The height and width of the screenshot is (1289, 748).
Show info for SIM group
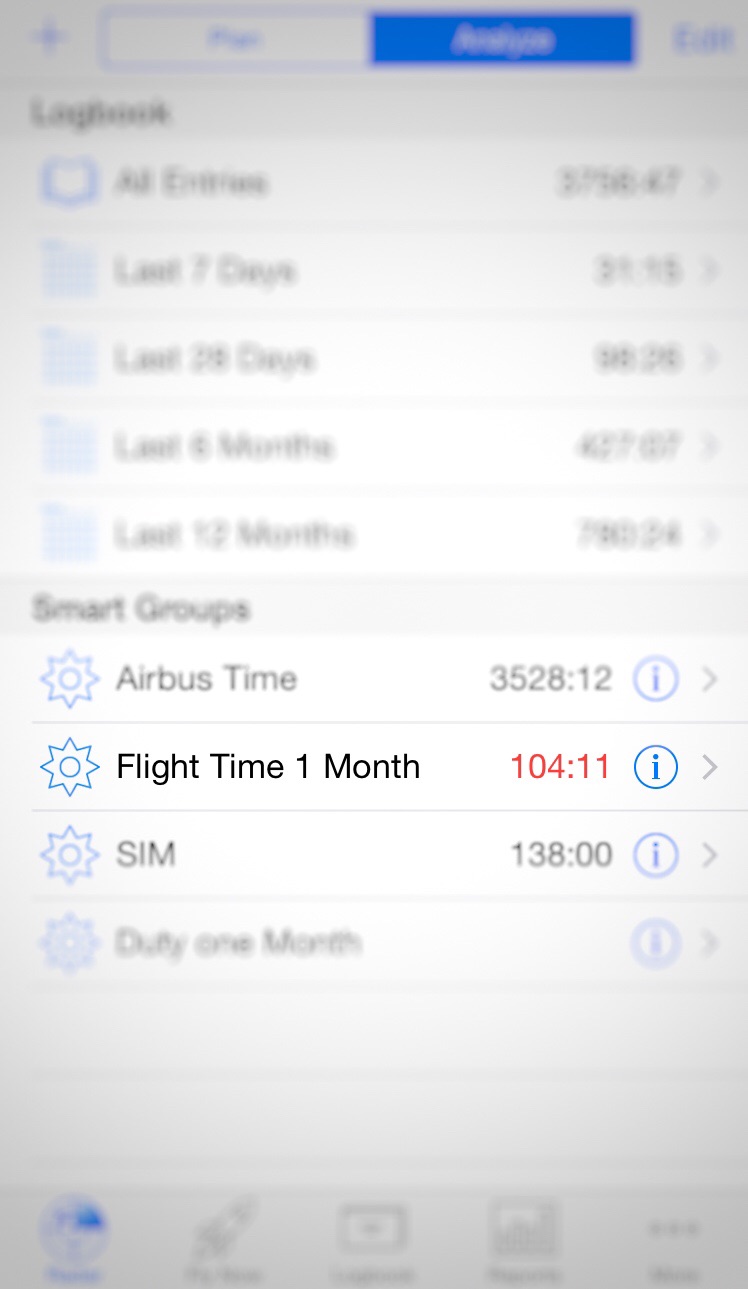click(656, 855)
